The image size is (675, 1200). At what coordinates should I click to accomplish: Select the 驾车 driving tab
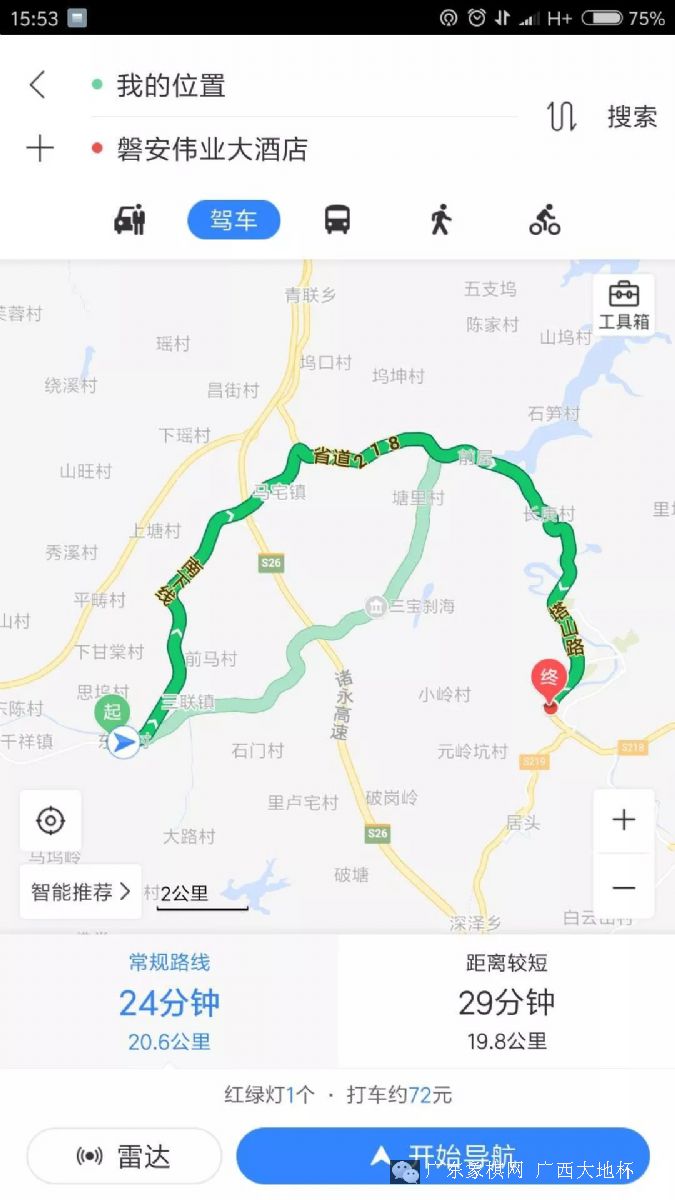click(x=234, y=220)
